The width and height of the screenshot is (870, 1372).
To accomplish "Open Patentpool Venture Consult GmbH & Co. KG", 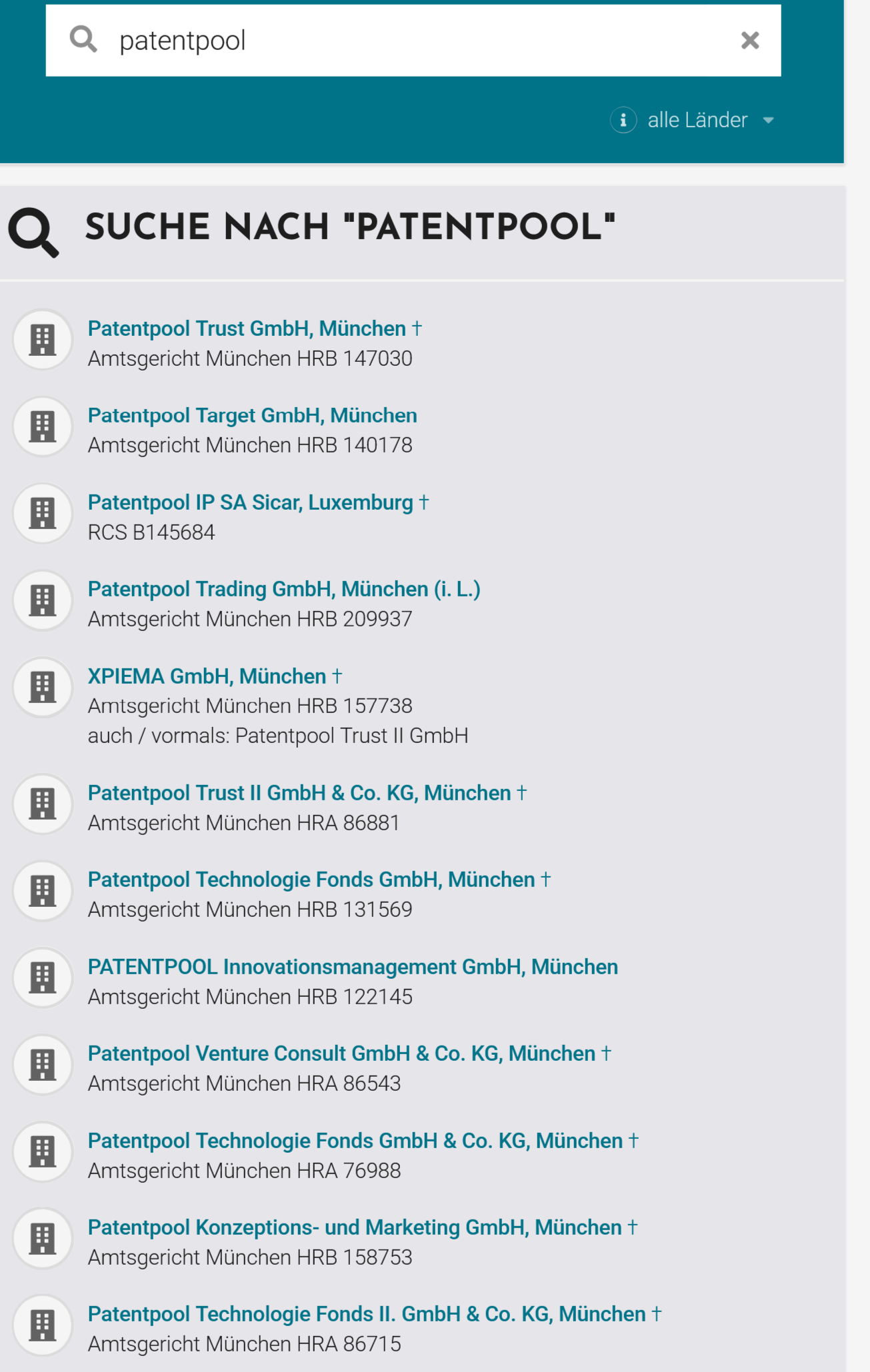I will coord(341,1053).
